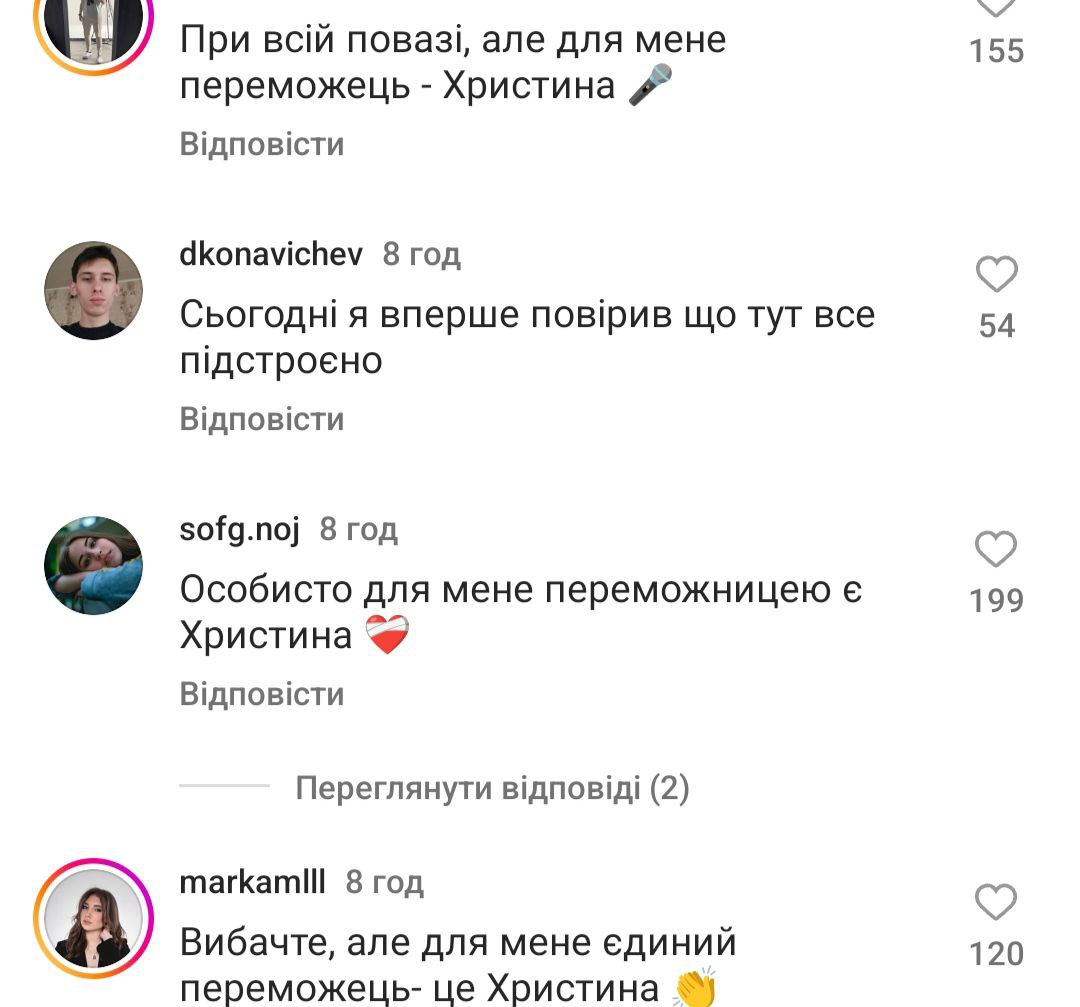Open markamlll's profile picture
Image resolution: width=1080 pixels, height=1007 pixels.
[x=94, y=918]
